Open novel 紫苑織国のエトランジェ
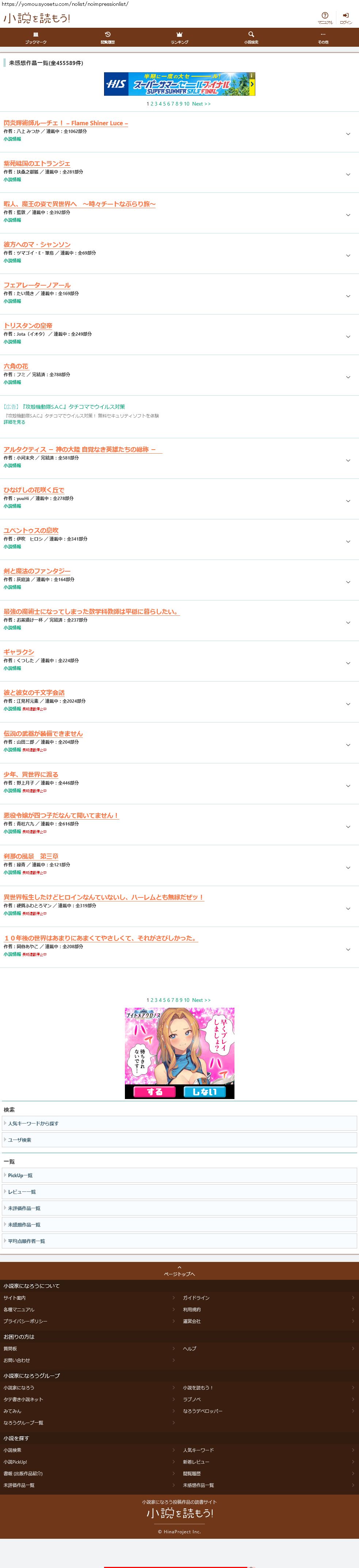This screenshot has width=359, height=1568. [37, 164]
